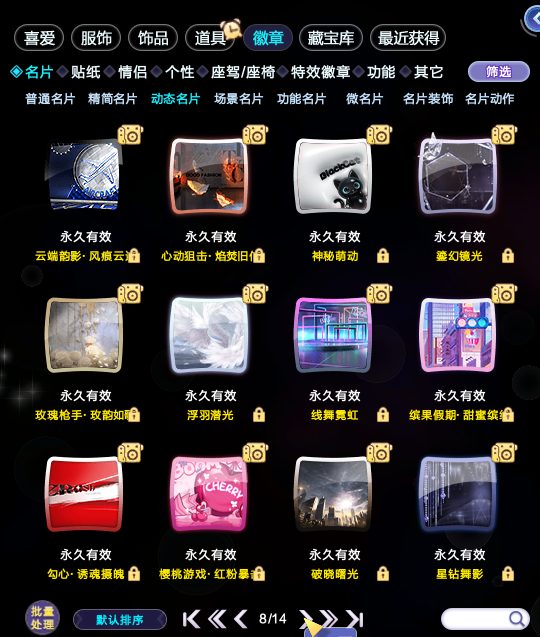The height and width of the screenshot is (637, 540).
Task: Tap the 筛选 filter button
Action: point(499,72)
